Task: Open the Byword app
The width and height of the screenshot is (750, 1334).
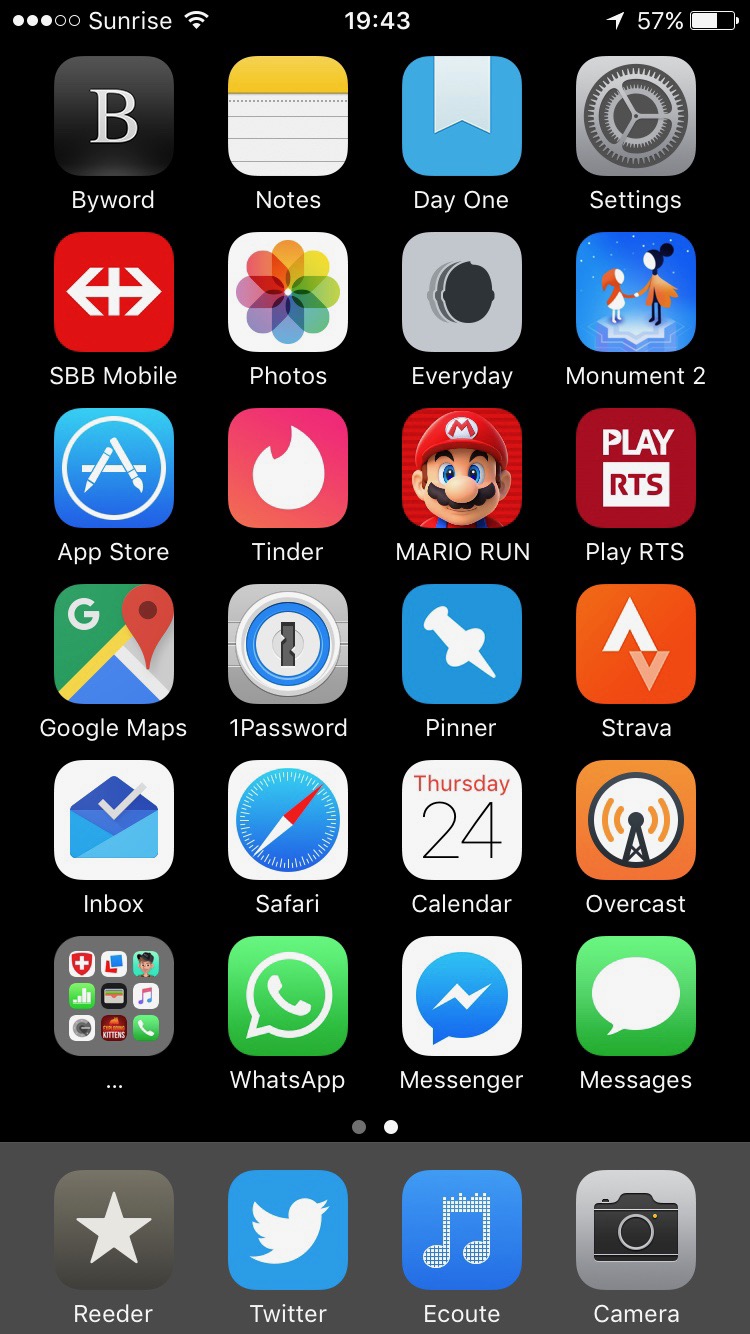Action: [x=114, y=116]
